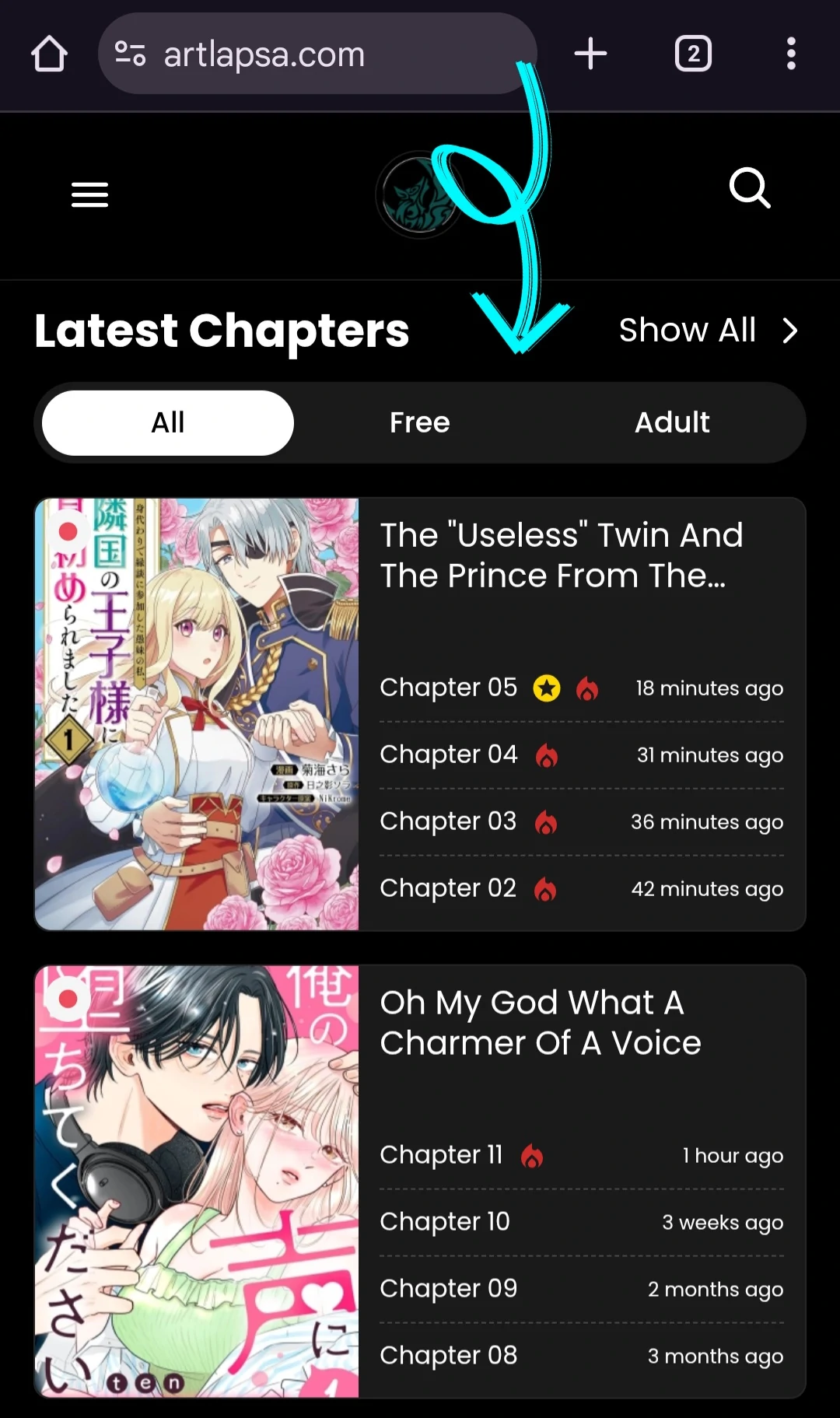
Task: Read Chapter 10 of Charmer Of A Voice
Action: pyautogui.click(x=444, y=1222)
